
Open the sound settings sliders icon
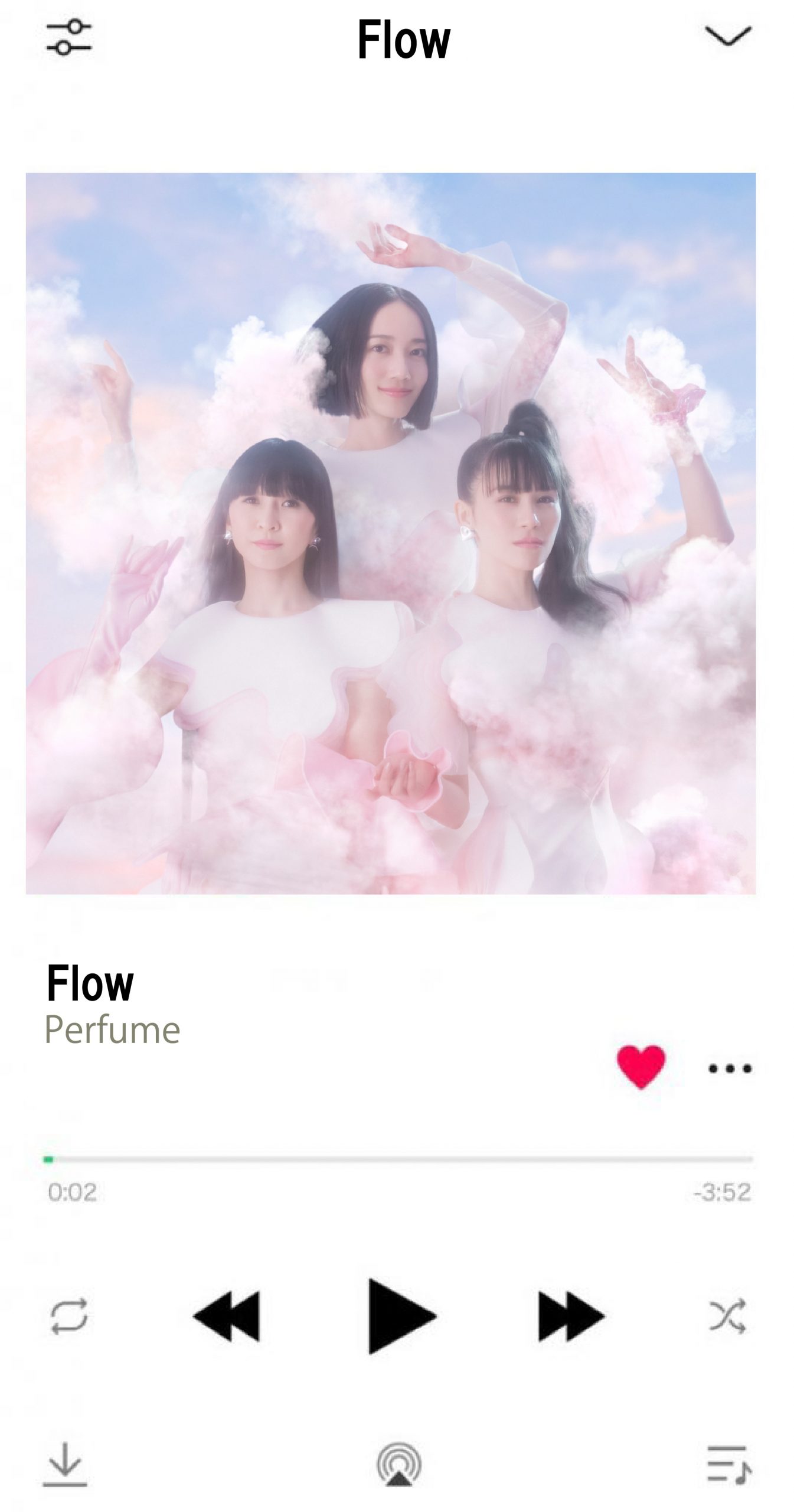click(69, 38)
